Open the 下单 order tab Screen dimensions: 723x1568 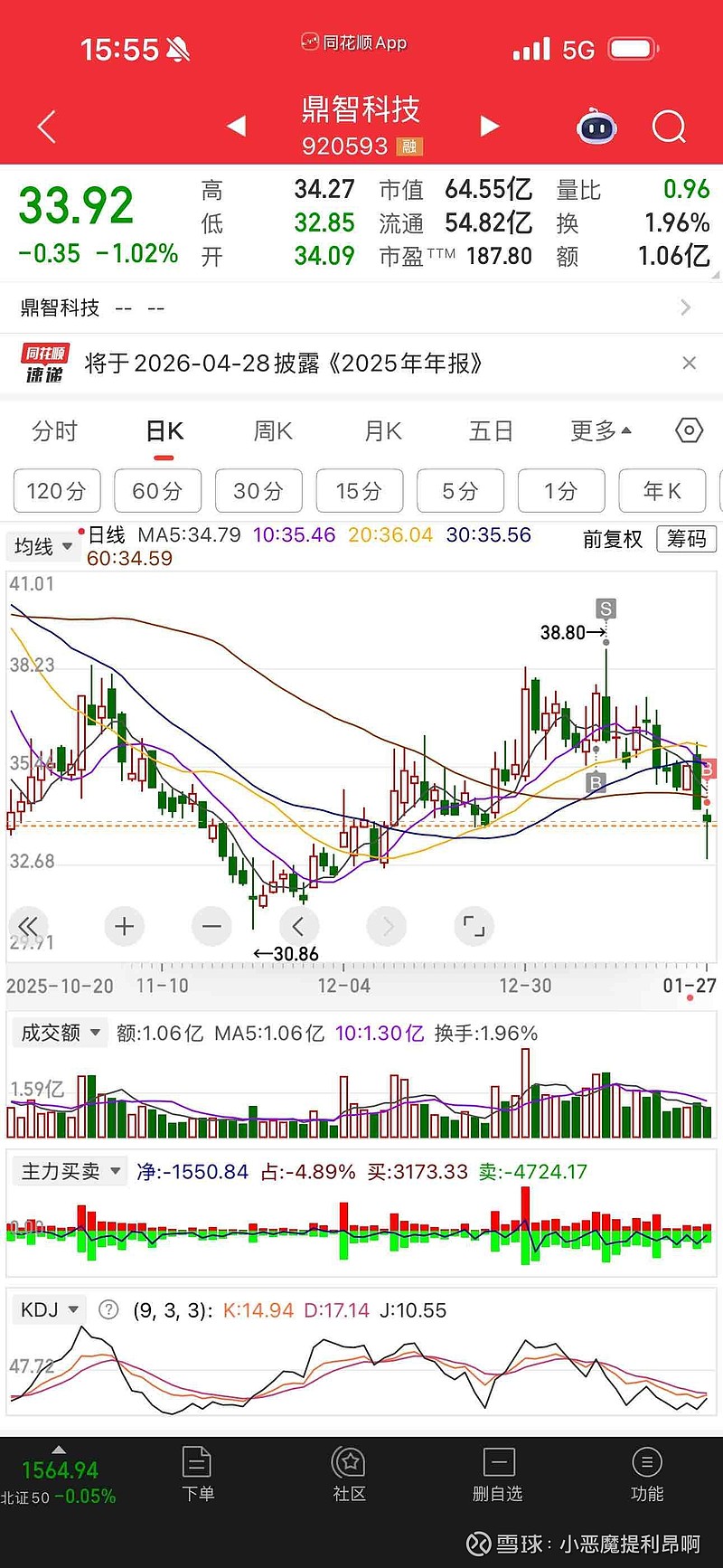point(198,1474)
